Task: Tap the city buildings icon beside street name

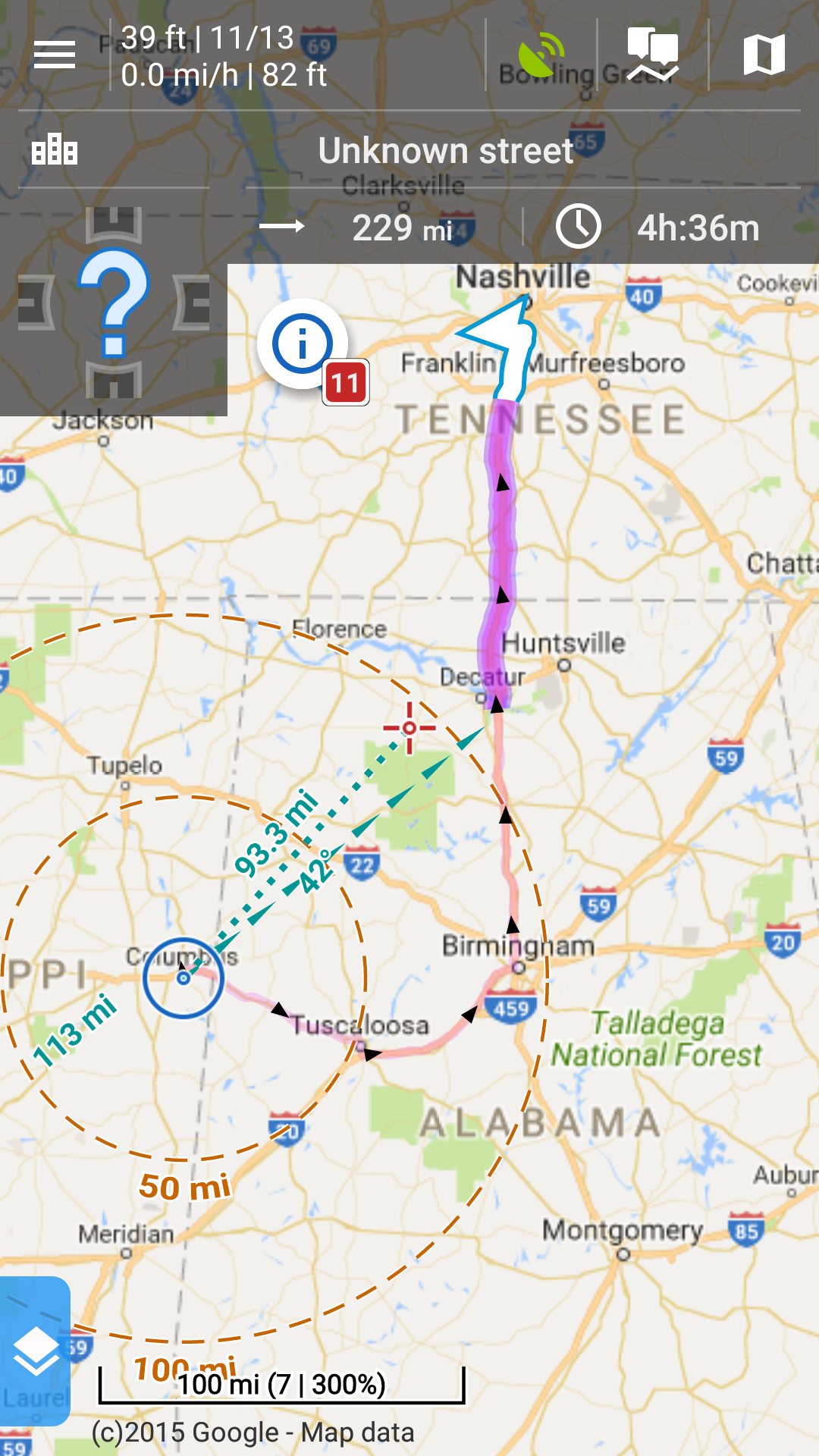Action: 55,149
